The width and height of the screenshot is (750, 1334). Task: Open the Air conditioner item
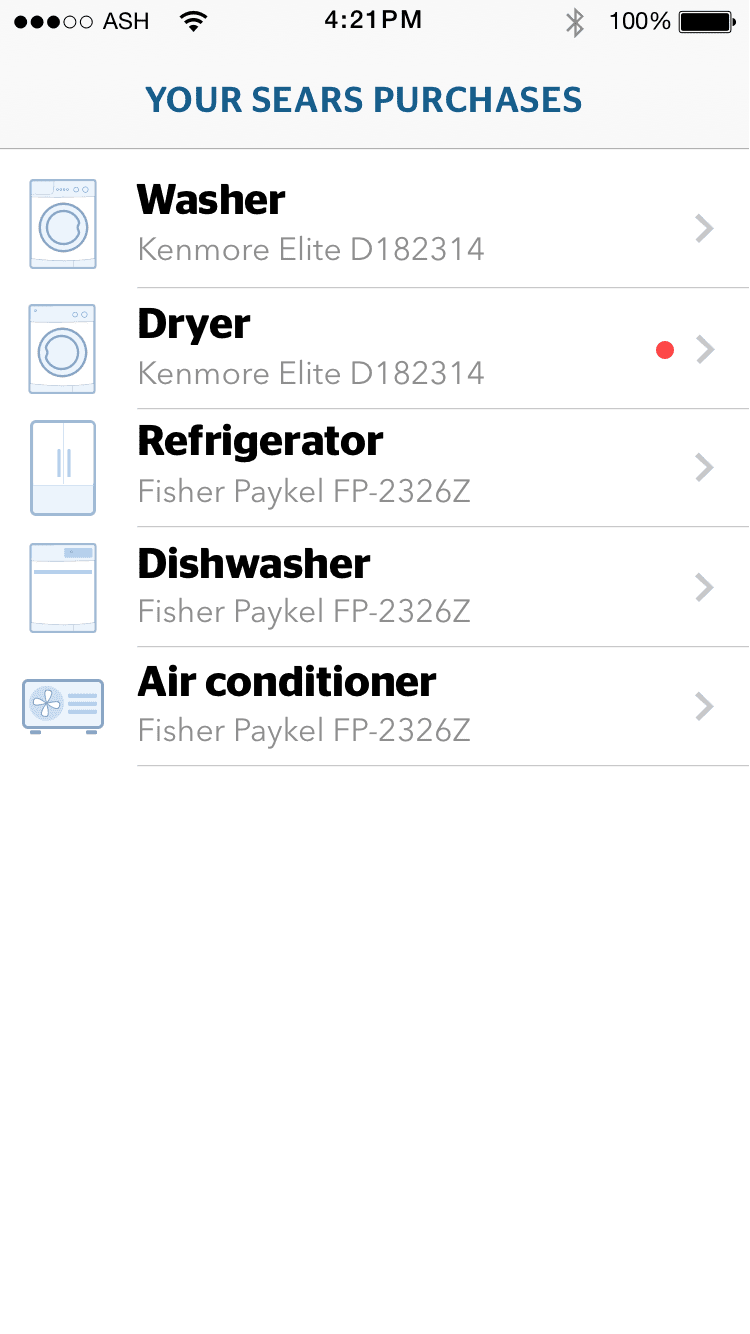pyautogui.click(x=375, y=706)
